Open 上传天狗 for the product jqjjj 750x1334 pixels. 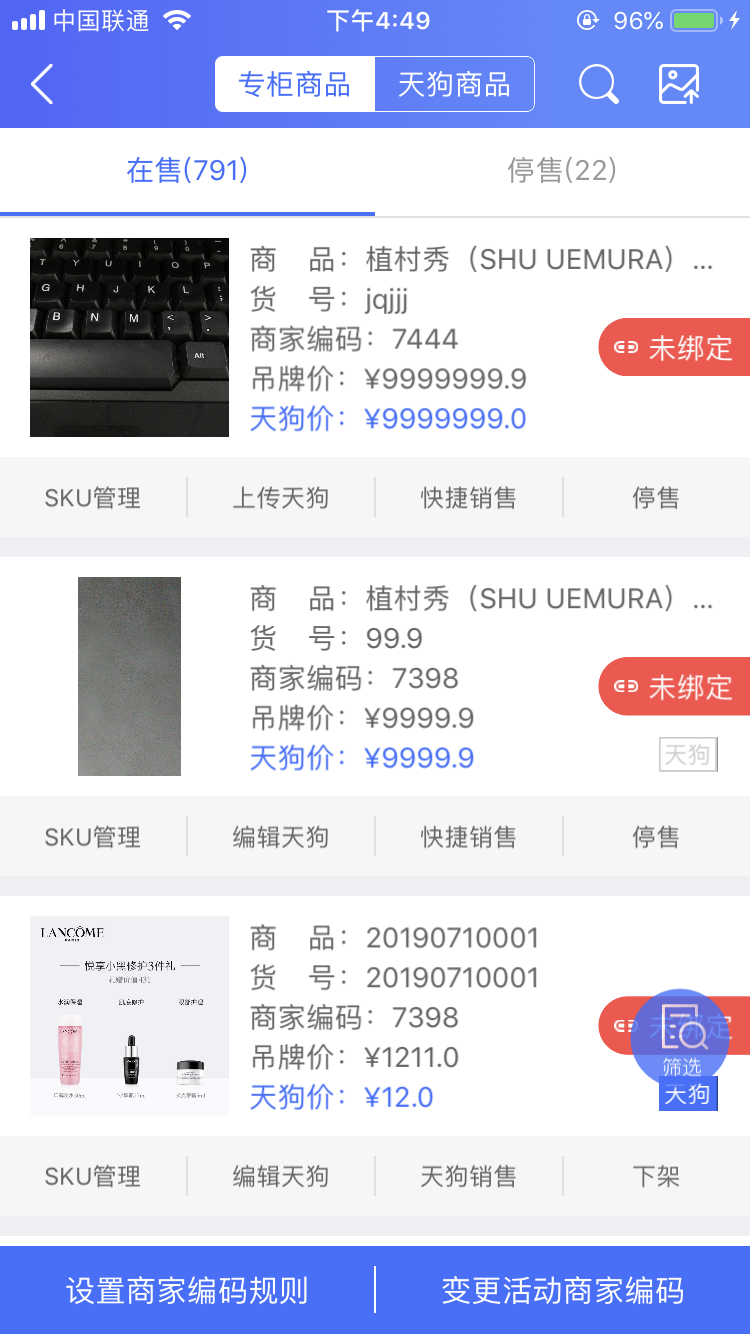tap(281, 497)
